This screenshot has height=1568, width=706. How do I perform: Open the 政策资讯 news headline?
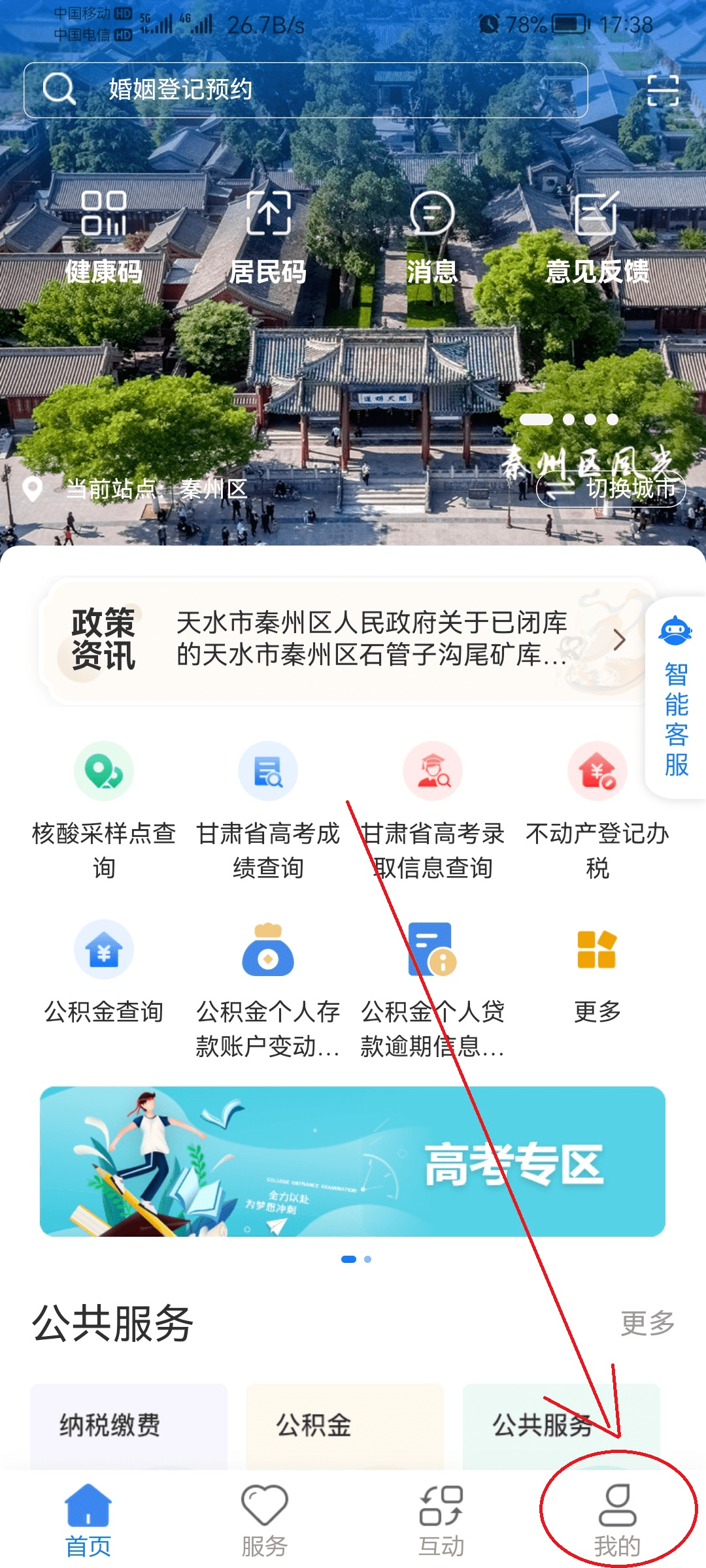coord(371,639)
